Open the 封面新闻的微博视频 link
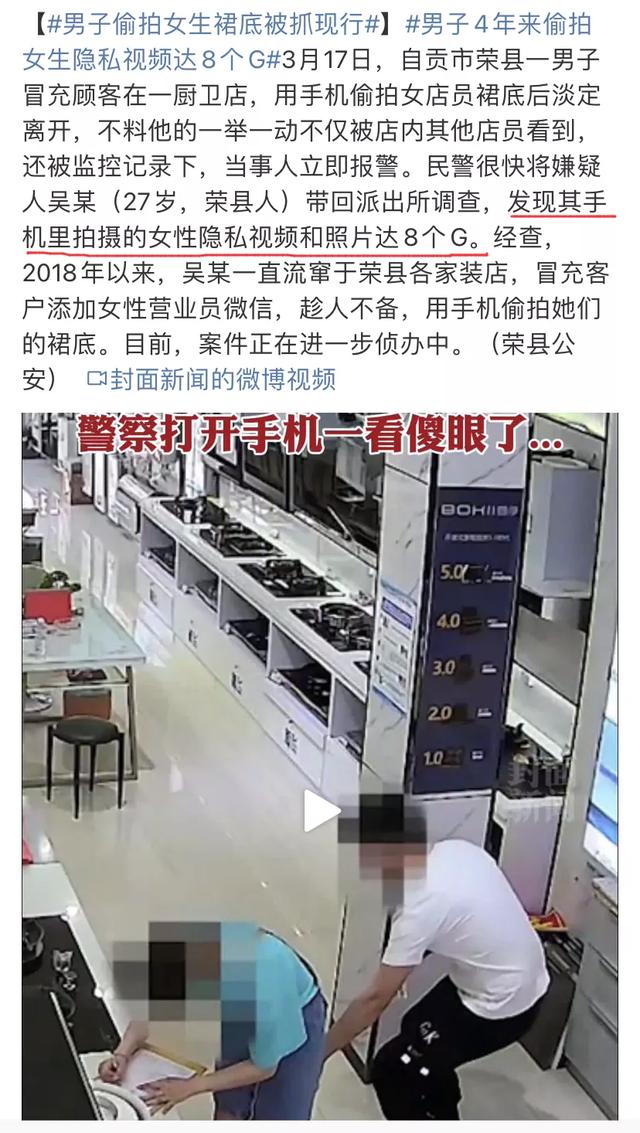640x1133 pixels. 222,380
